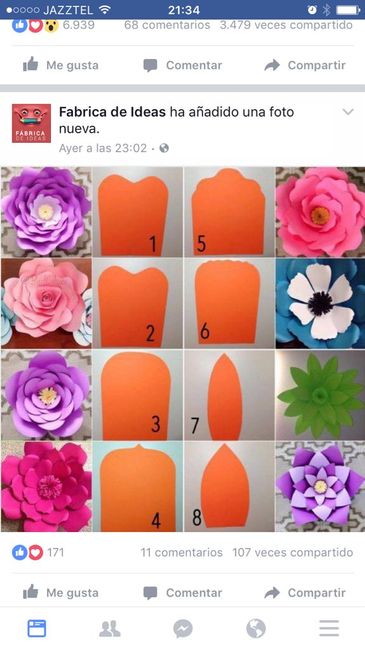Open the Notifications globe tab
This screenshot has height=650, width=365.
(x=256, y=628)
